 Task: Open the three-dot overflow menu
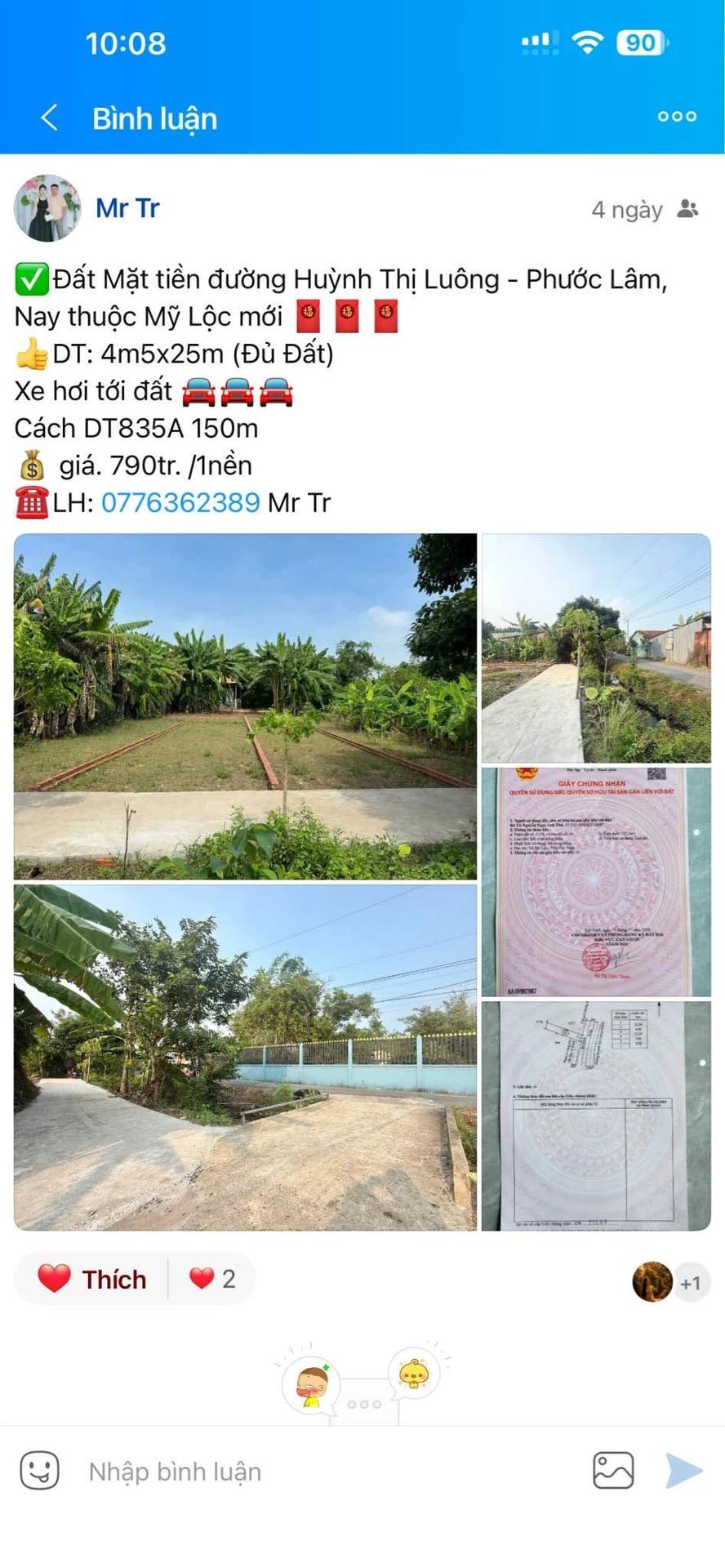pos(677,117)
